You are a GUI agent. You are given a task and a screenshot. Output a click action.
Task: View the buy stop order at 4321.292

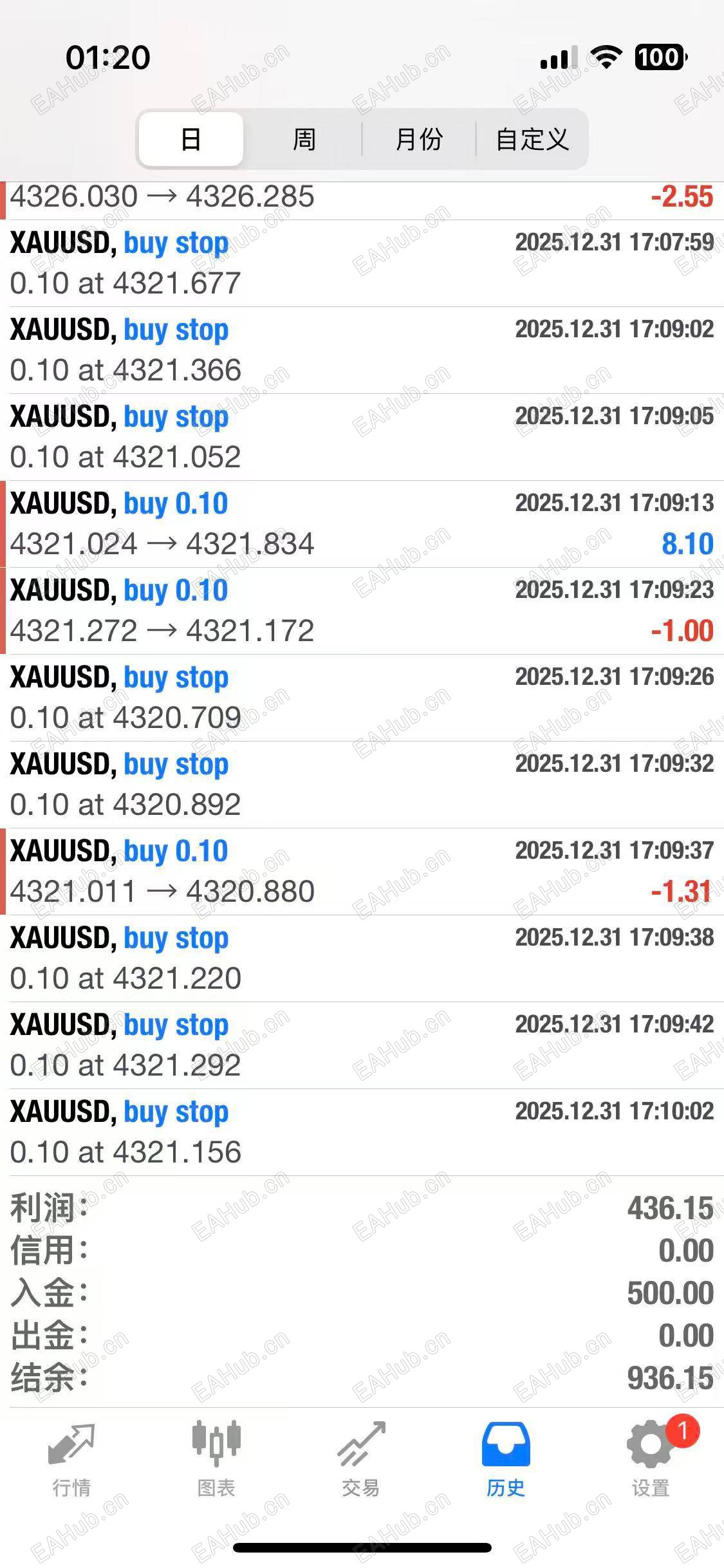point(362,1045)
